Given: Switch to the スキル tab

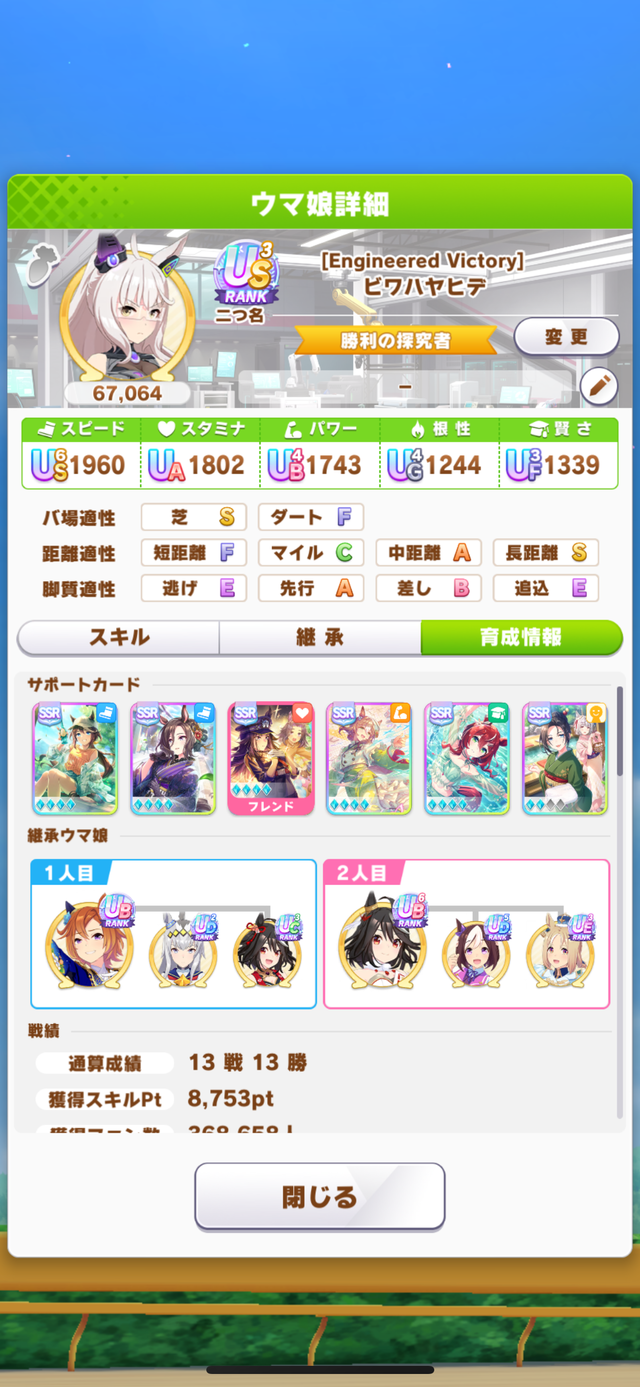Looking at the screenshot, I should click(119, 637).
